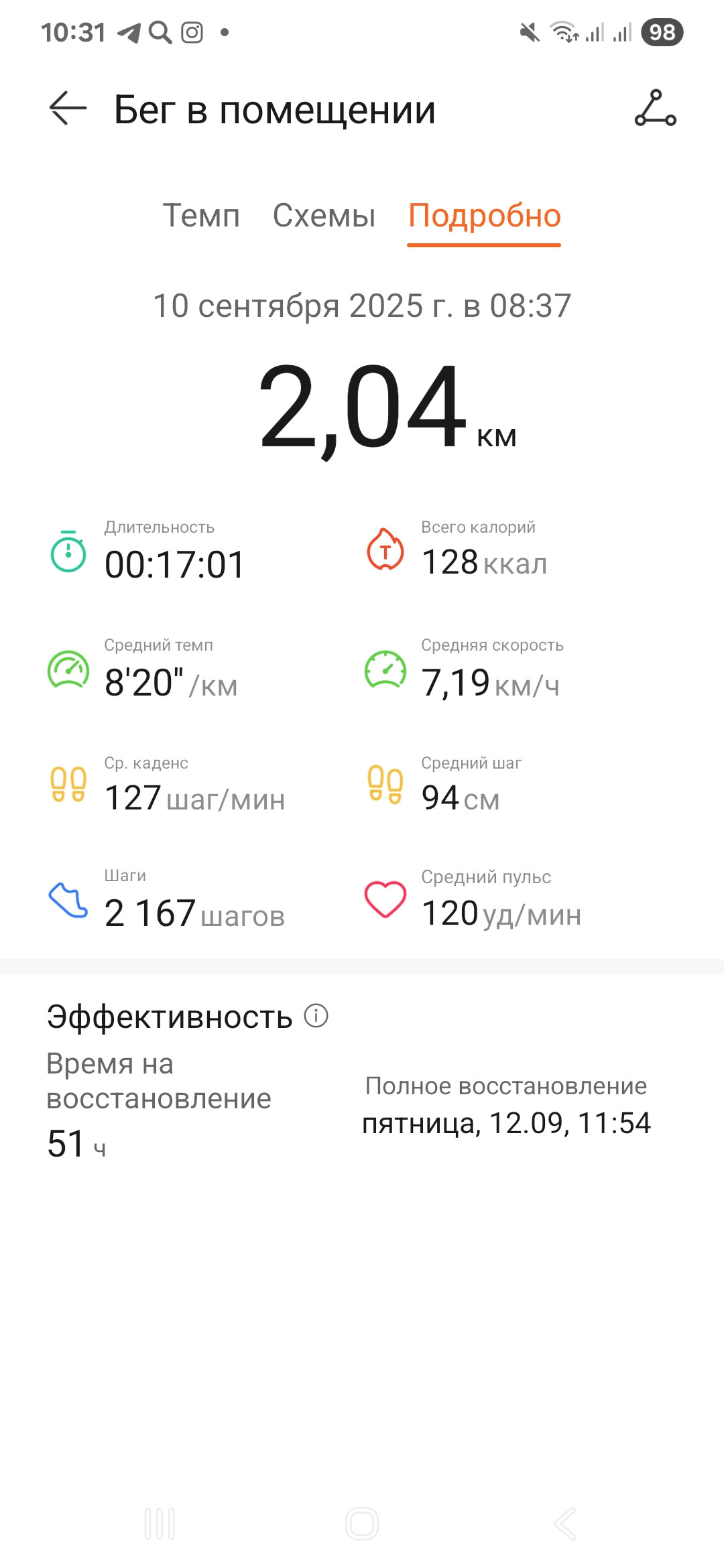
Task: Go back using the top-left arrow
Action: point(68,108)
